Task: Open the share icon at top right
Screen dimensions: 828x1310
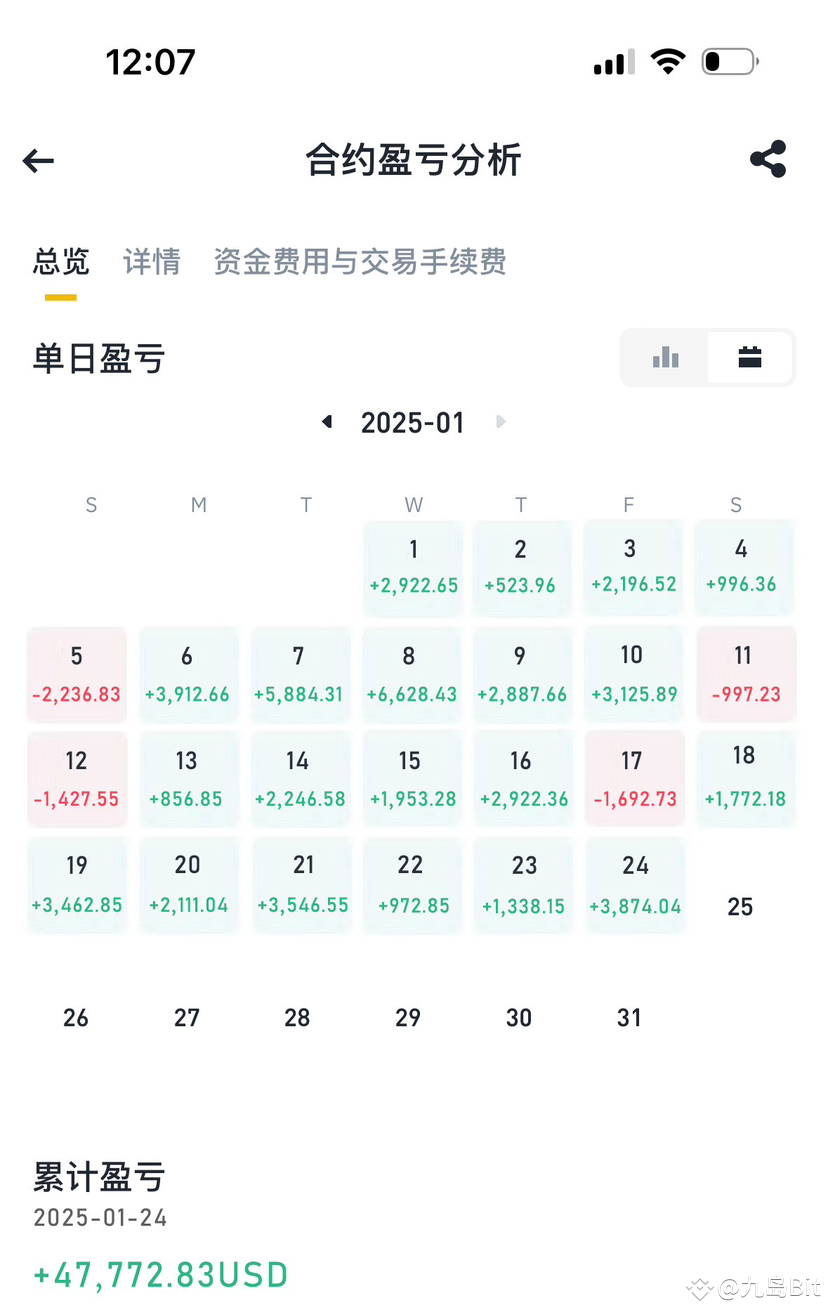Action: [767, 158]
